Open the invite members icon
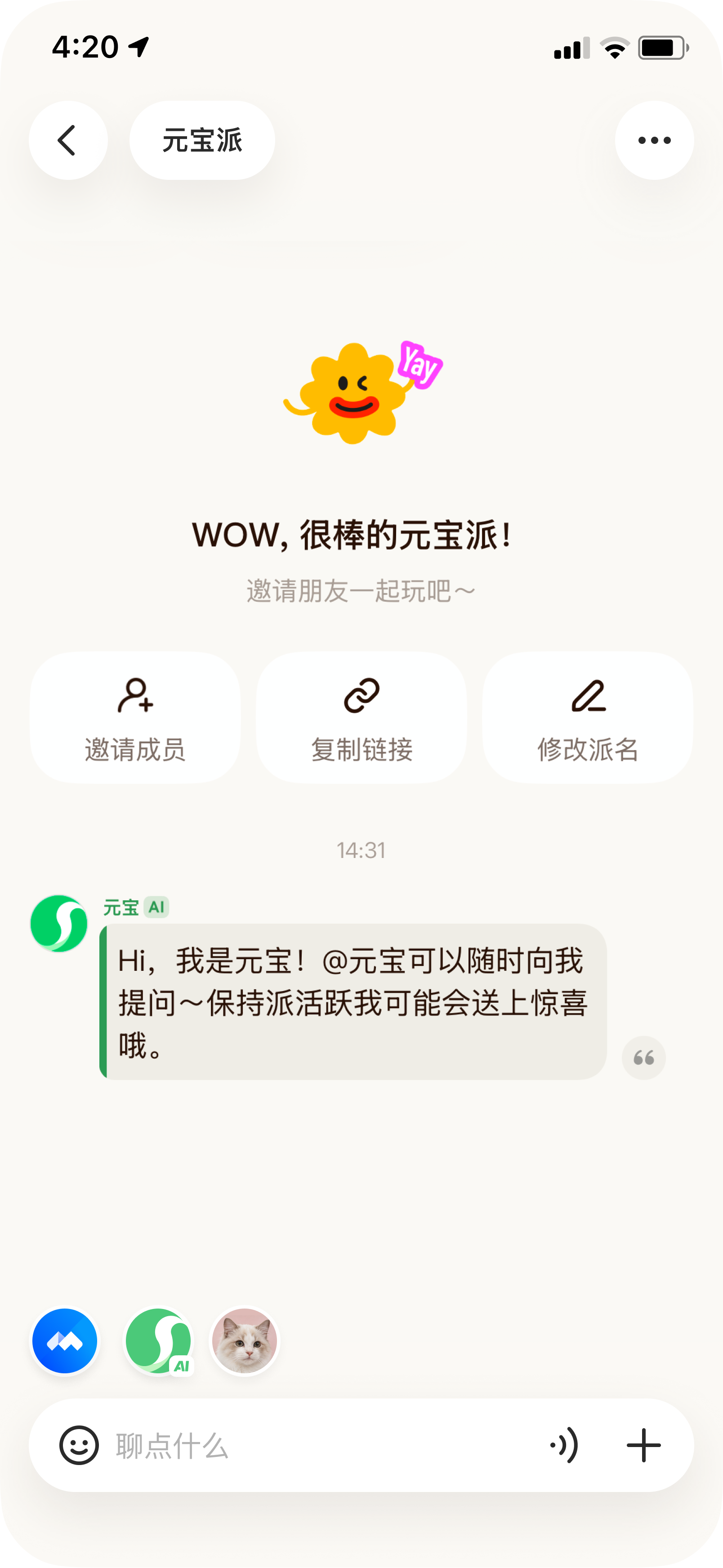This screenshot has height=1568, width=723. [x=134, y=697]
